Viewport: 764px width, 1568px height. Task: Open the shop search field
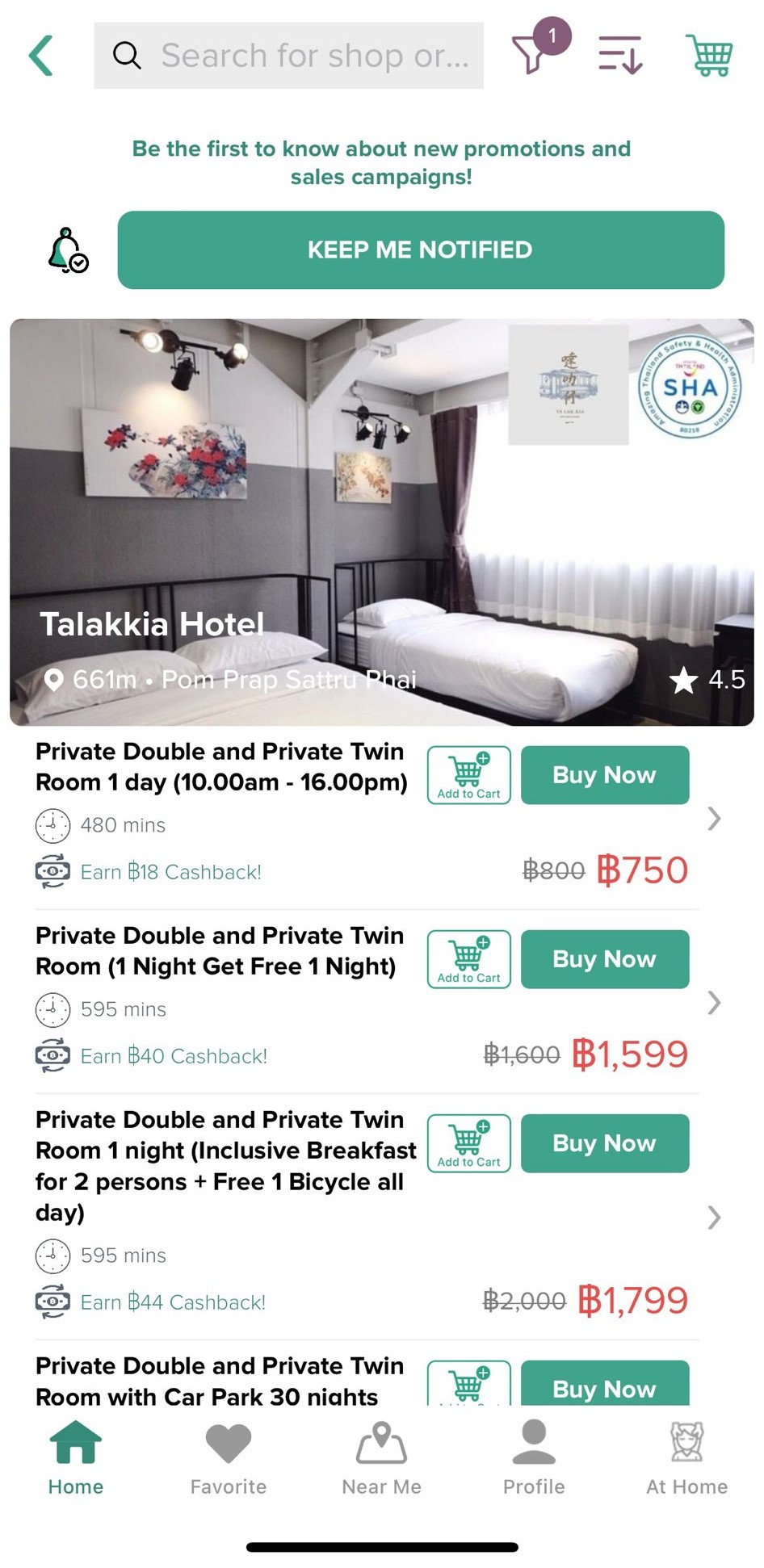288,56
